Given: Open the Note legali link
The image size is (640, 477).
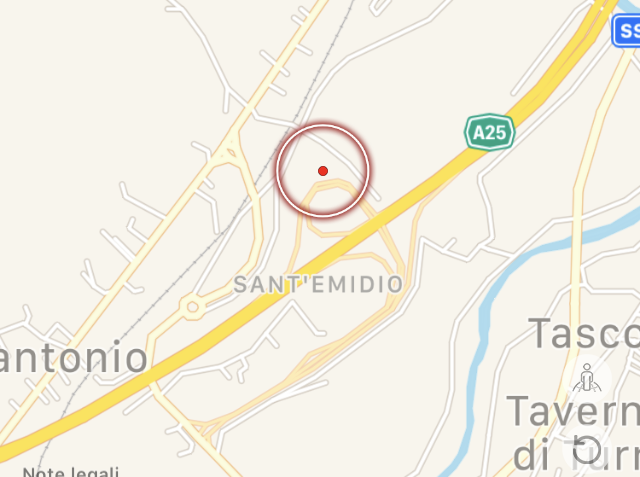Looking at the screenshot, I should point(70,472).
